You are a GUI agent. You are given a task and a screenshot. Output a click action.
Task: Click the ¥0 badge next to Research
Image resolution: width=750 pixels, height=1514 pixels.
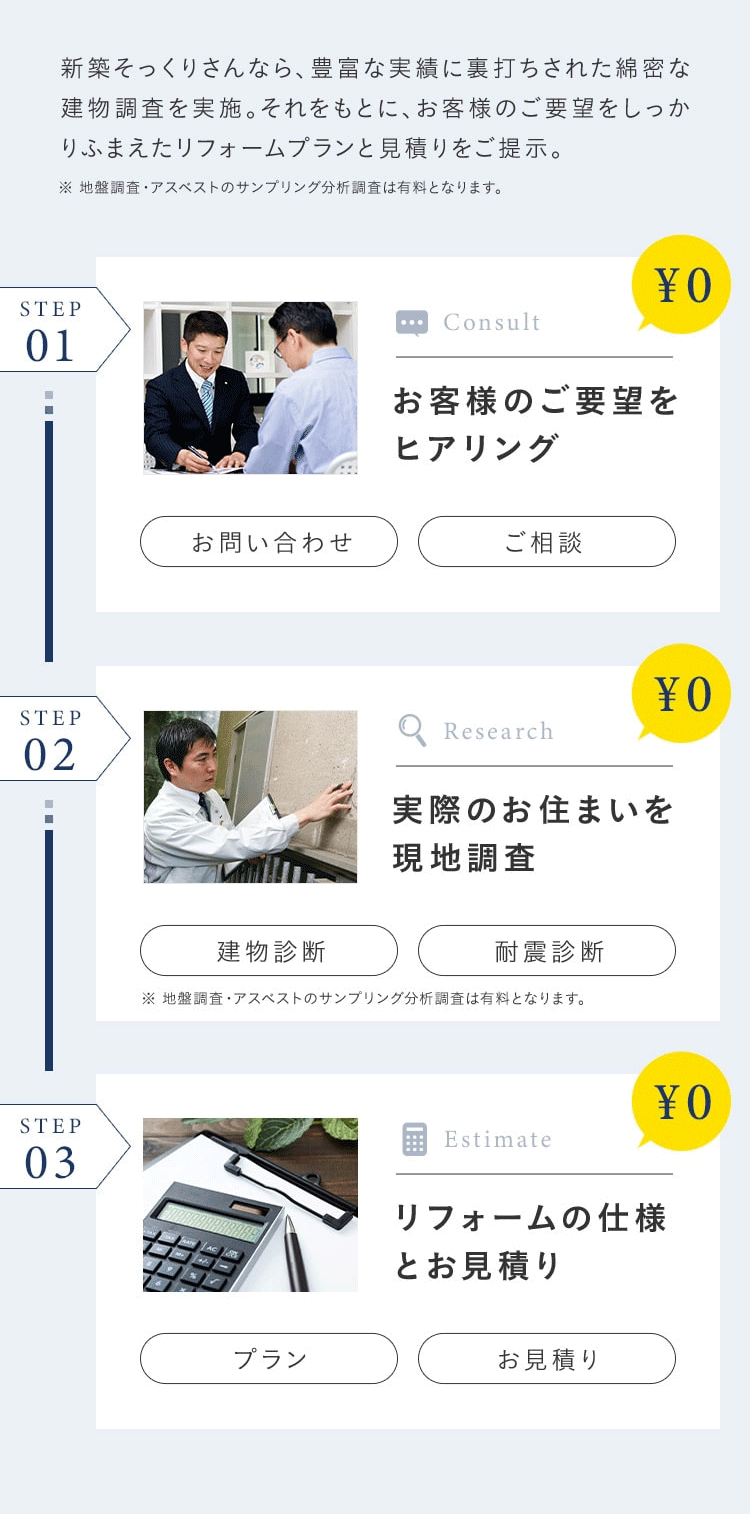point(682,691)
